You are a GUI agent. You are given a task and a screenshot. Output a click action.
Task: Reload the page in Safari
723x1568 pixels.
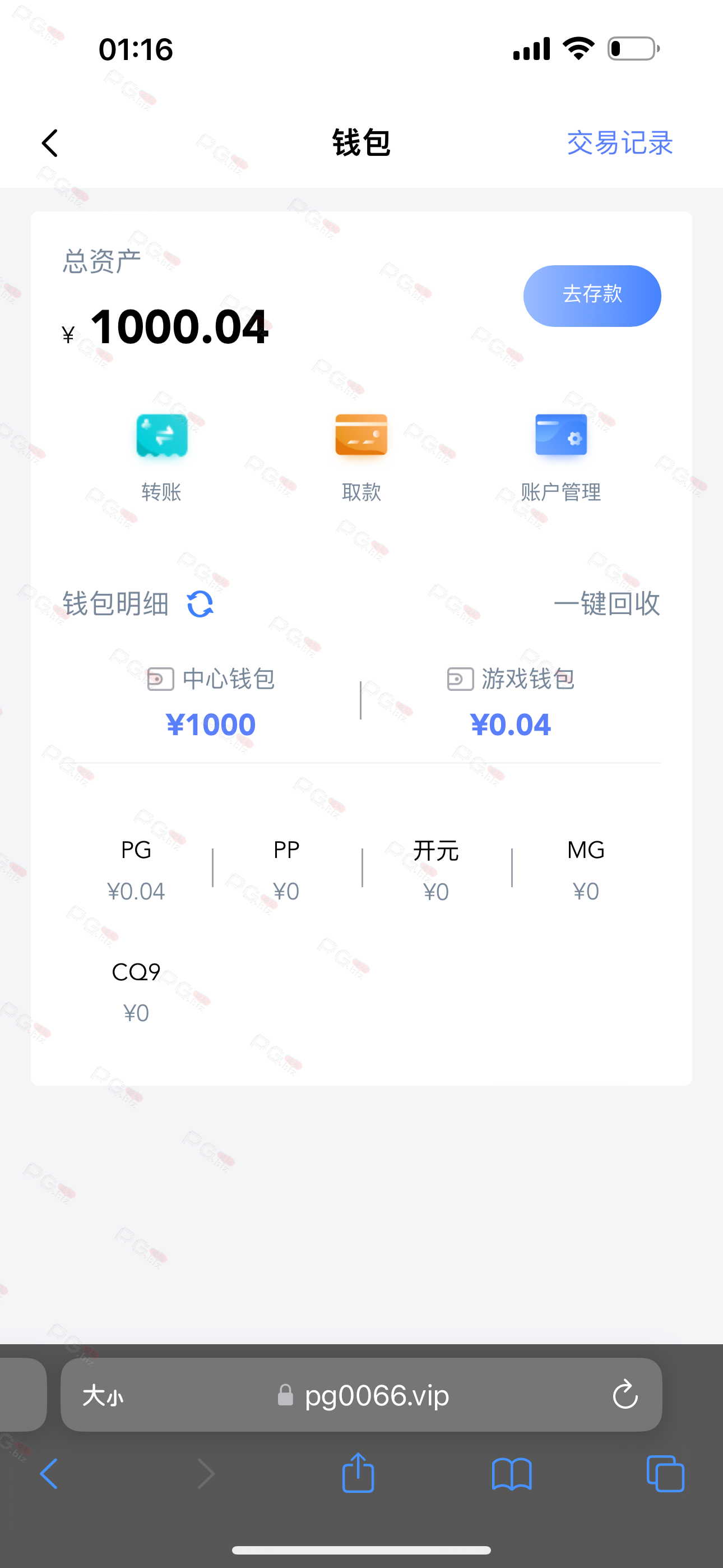(x=625, y=1395)
